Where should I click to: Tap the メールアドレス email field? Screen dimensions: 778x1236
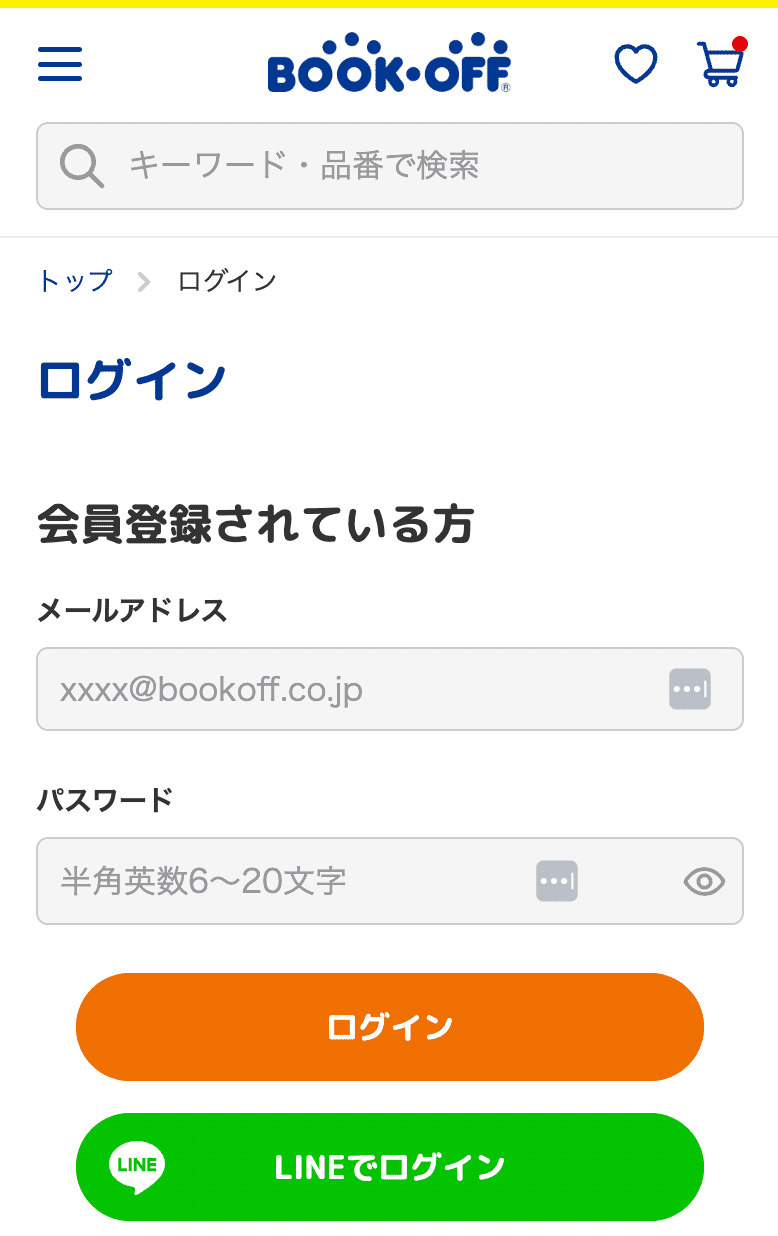click(x=350, y=690)
